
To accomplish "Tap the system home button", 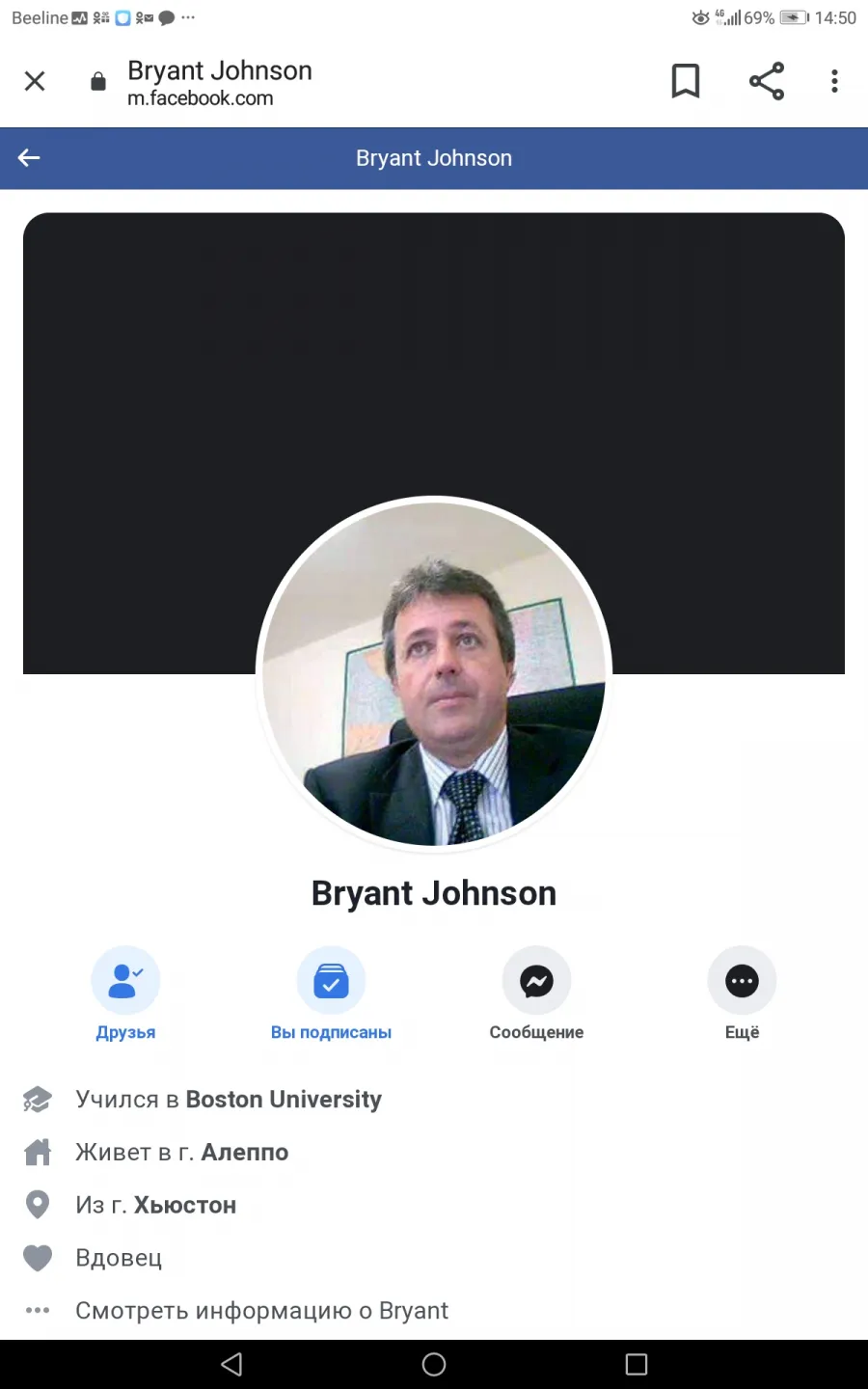I will coord(434,1364).
